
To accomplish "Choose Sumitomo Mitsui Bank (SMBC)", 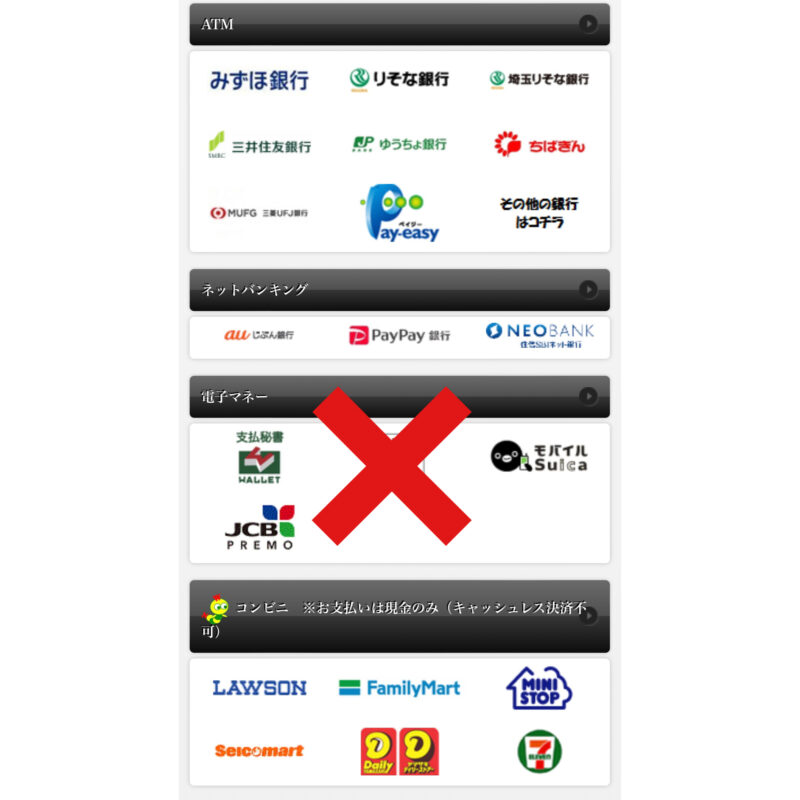I will pyautogui.click(x=259, y=145).
